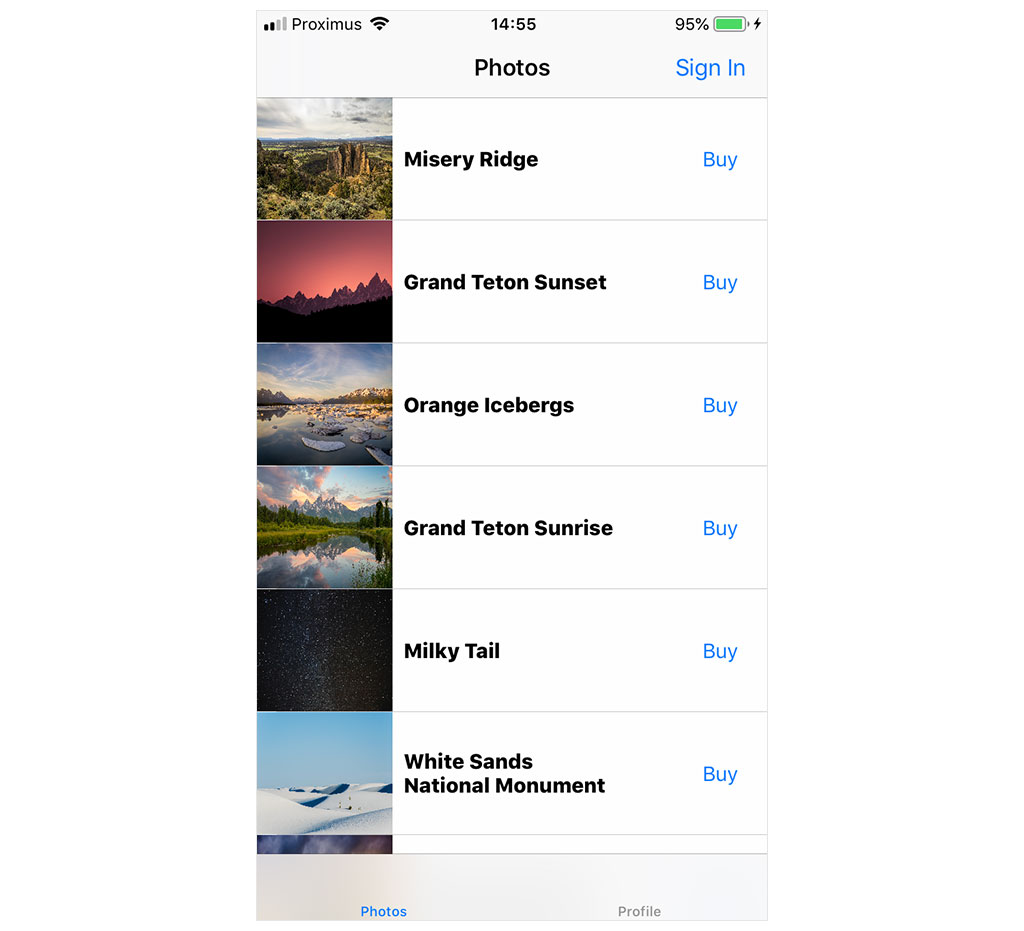This screenshot has height=931, width=1024.
Task: Open the Grand Teton Sunset row
Action: (x=505, y=283)
